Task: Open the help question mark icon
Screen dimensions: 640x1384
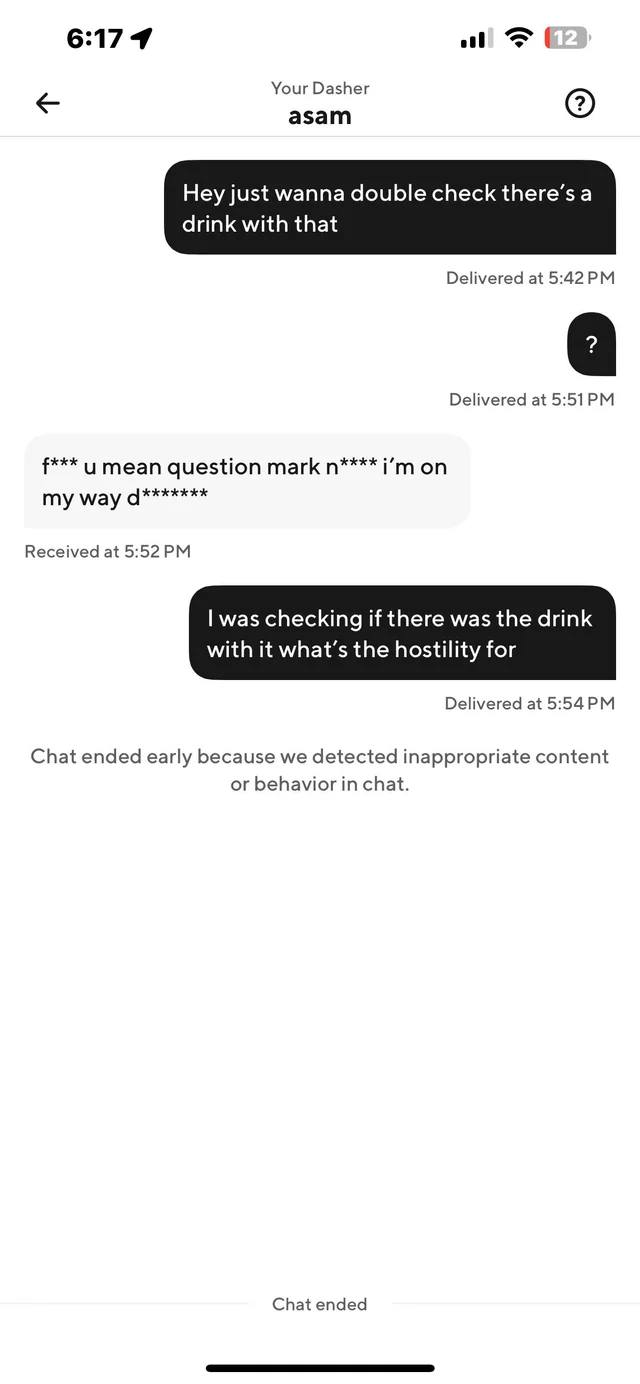Action: point(580,103)
